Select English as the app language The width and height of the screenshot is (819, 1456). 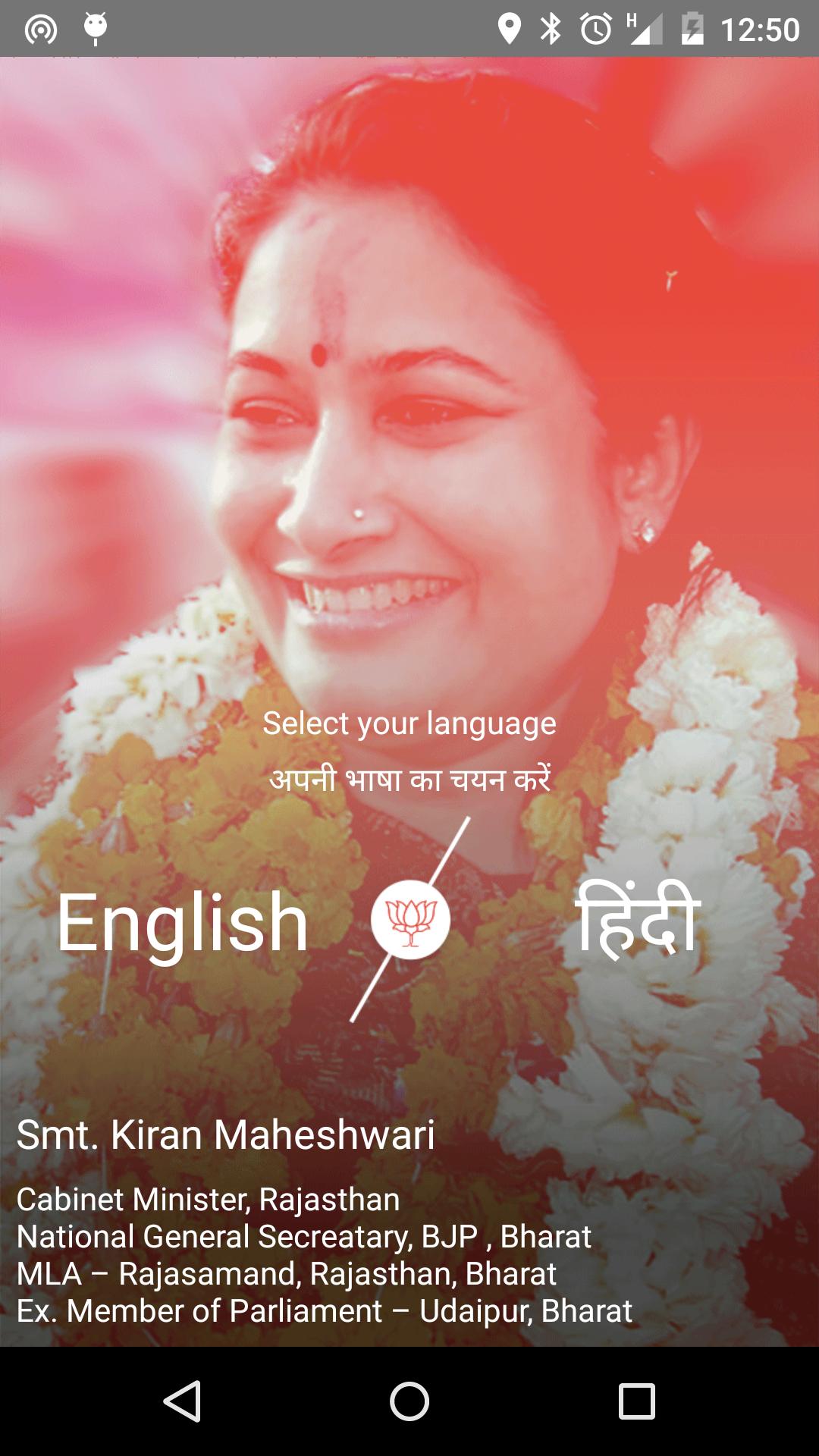[183, 921]
